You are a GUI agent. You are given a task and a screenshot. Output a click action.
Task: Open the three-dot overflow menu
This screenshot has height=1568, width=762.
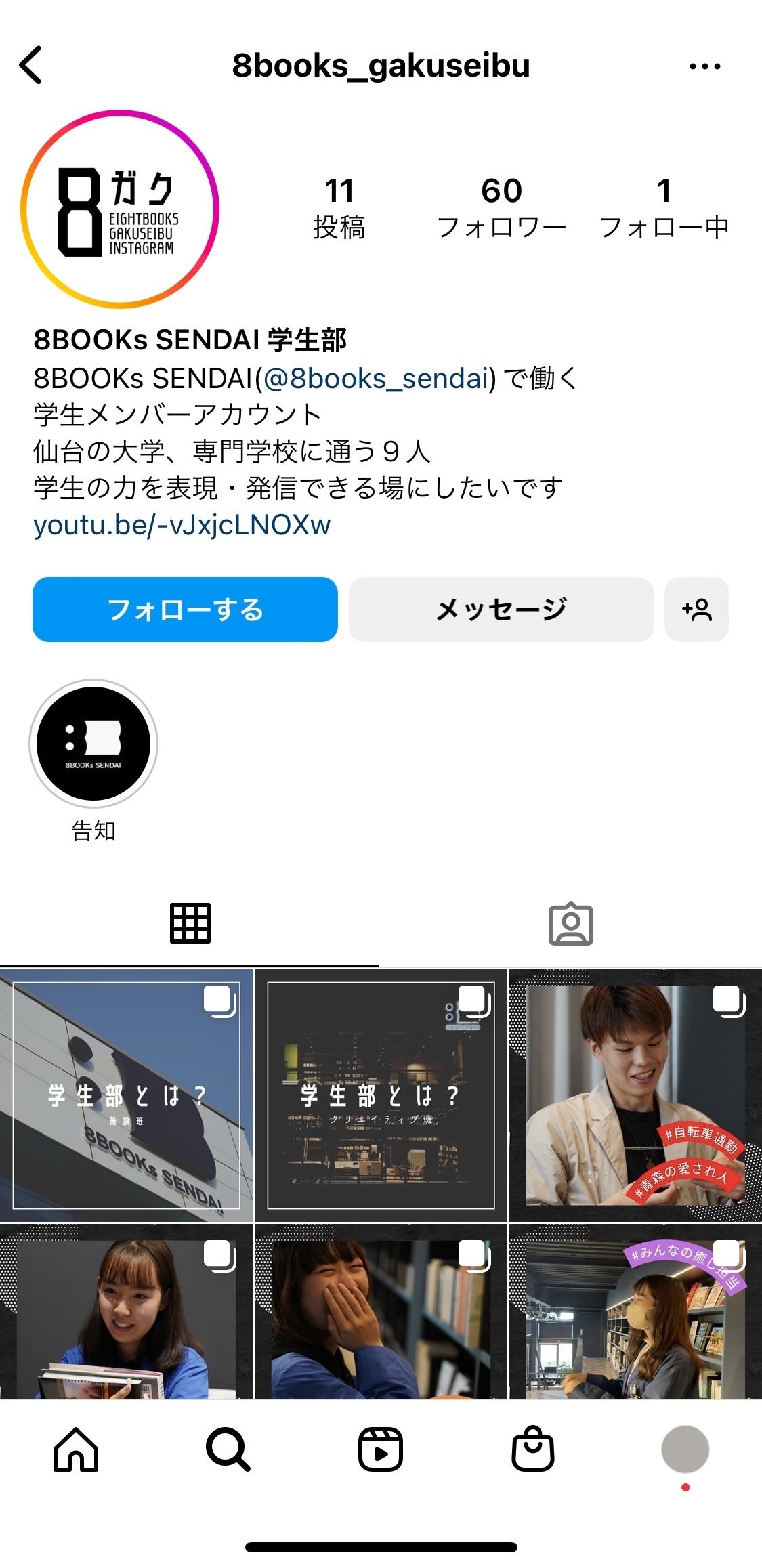(704, 66)
